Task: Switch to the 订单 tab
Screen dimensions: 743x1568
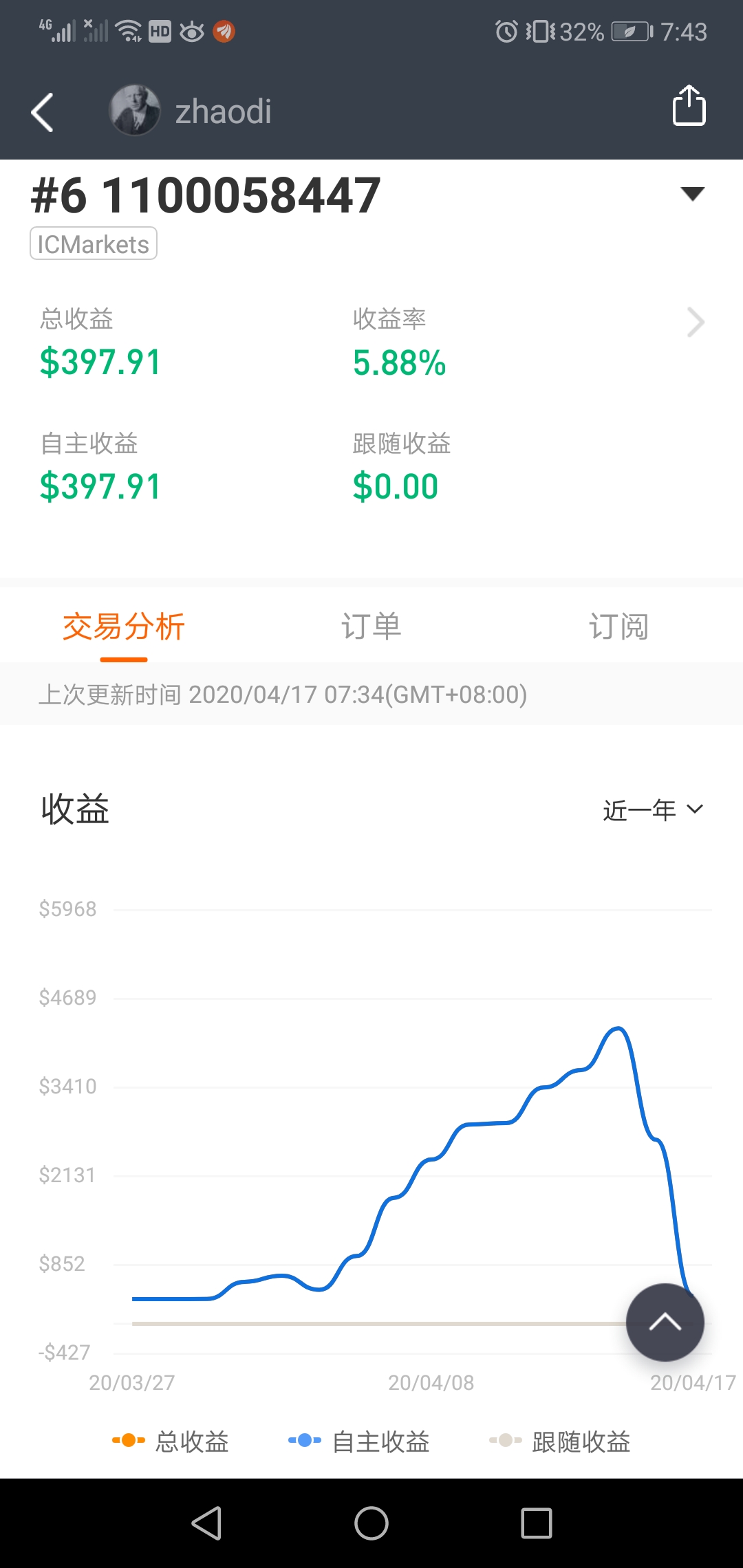Action: (371, 627)
